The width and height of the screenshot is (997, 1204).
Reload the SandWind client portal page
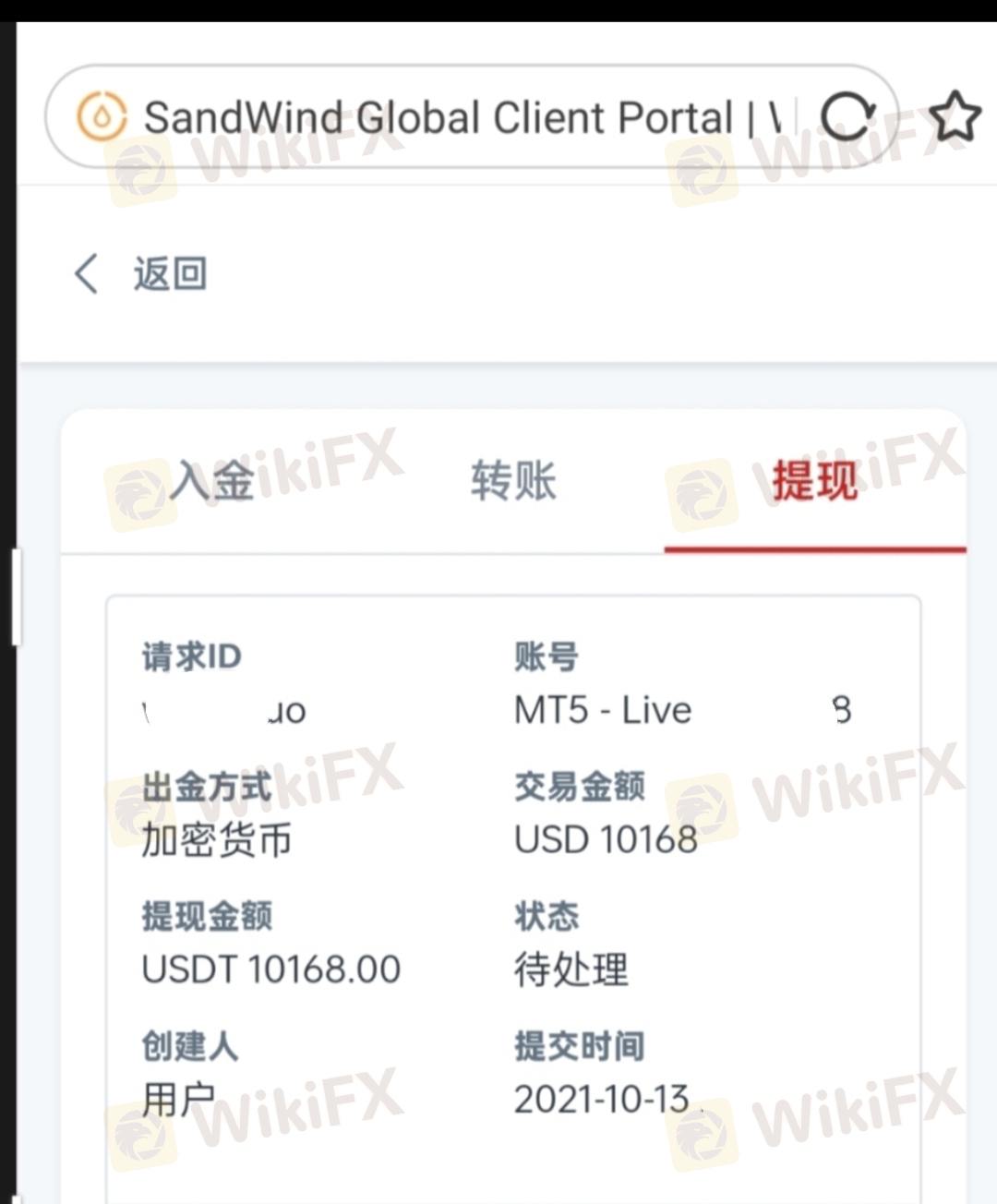[x=847, y=117]
